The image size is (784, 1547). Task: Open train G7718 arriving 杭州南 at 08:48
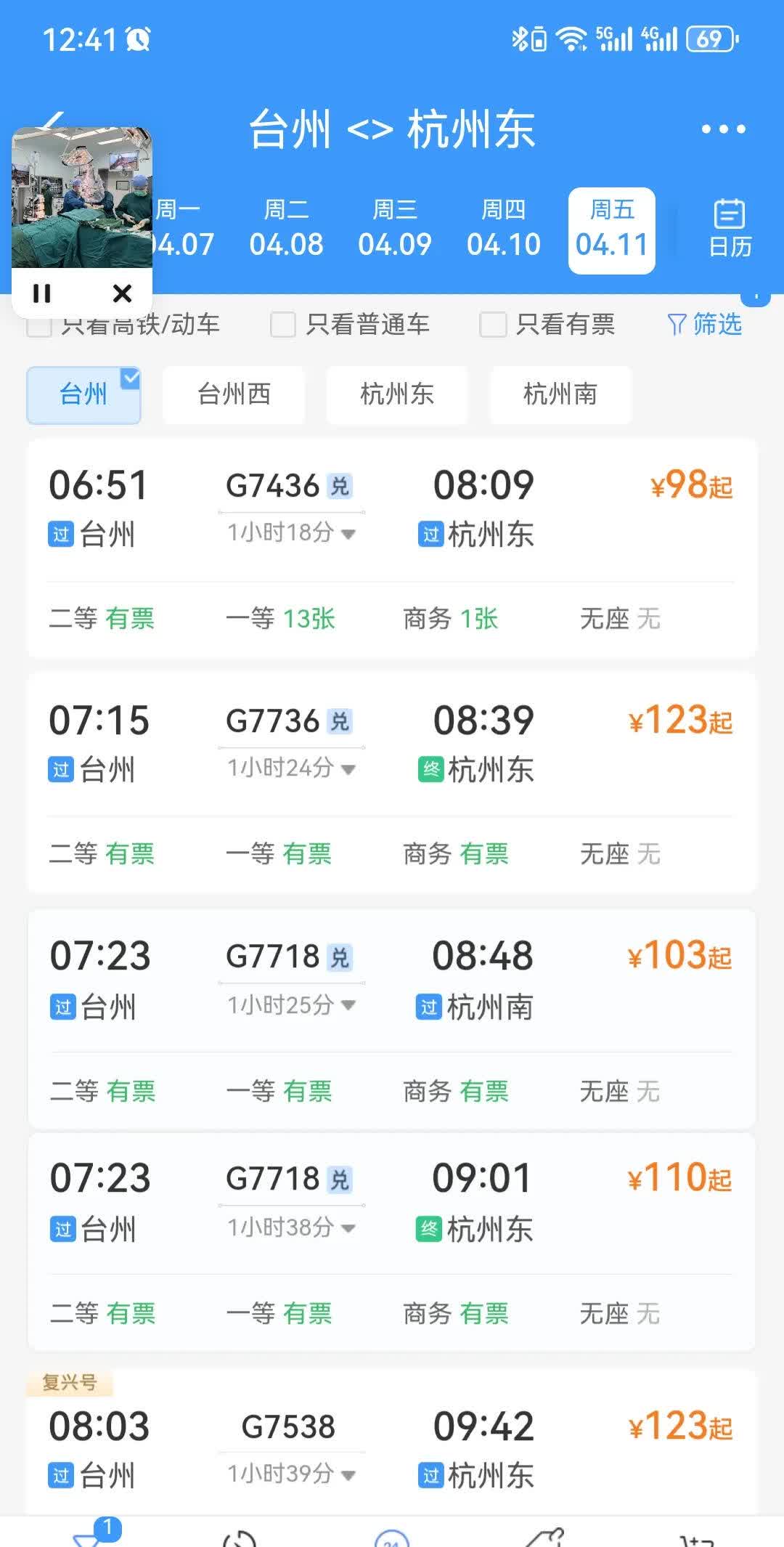coord(392,1018)
